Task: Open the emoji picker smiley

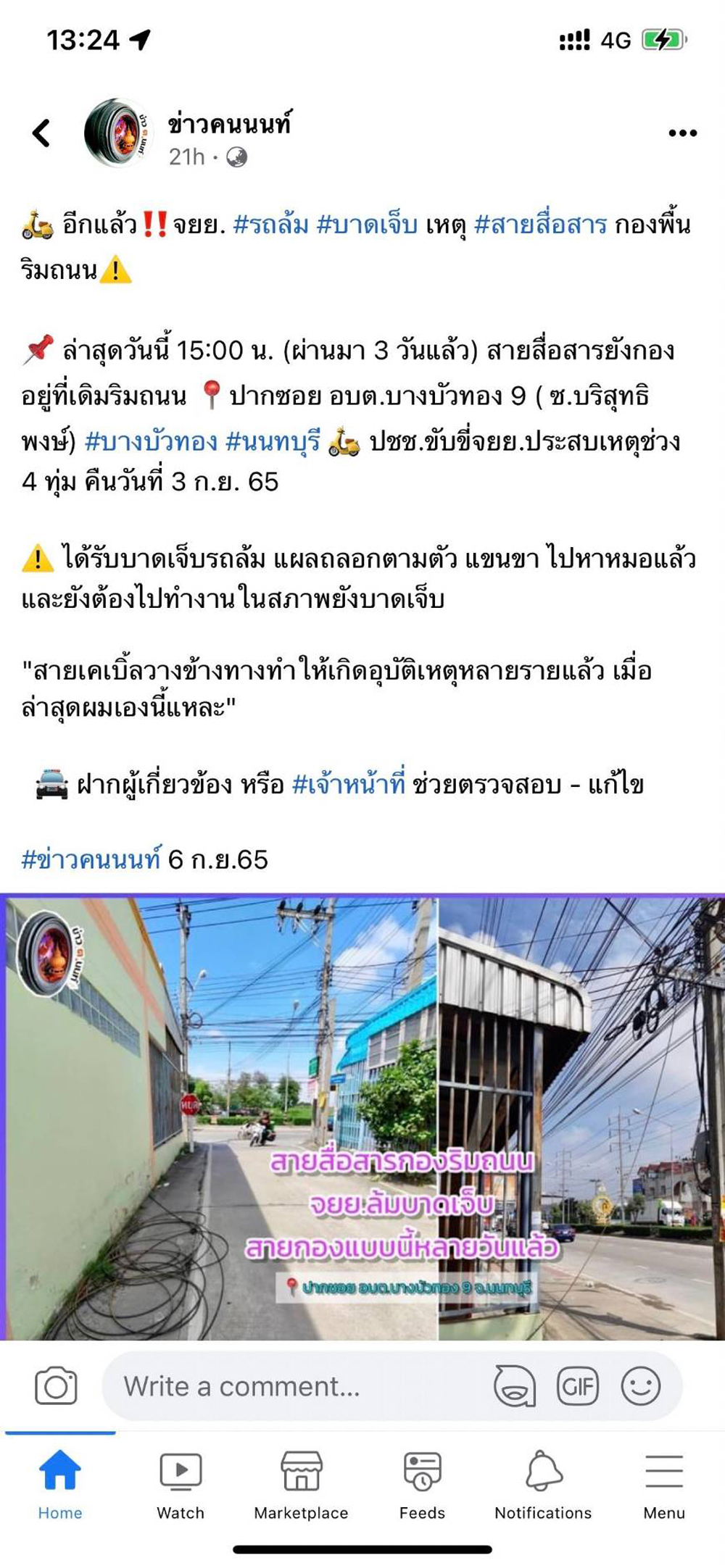Action: click(x=641, y=1386)
